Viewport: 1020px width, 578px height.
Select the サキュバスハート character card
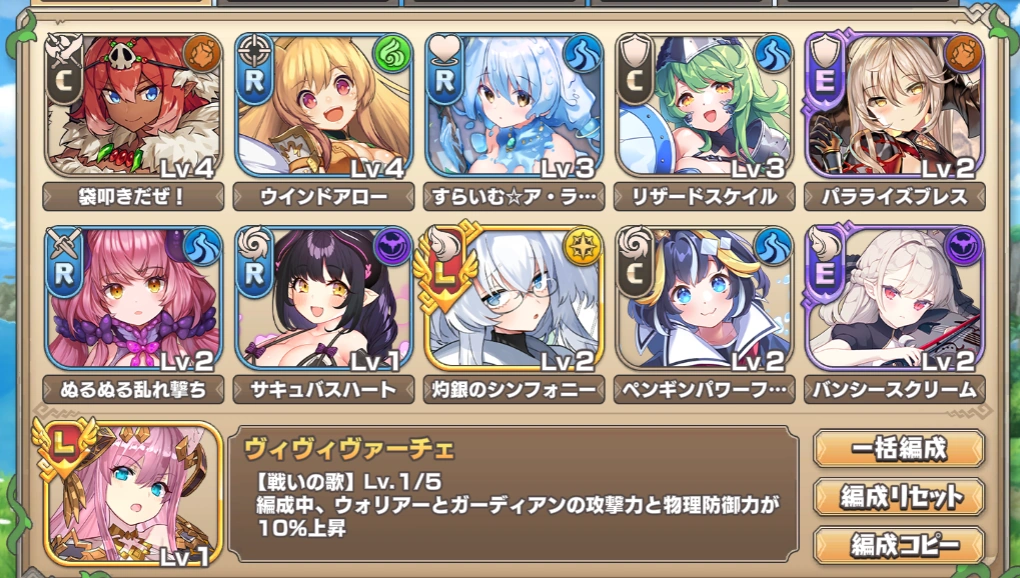323,300
